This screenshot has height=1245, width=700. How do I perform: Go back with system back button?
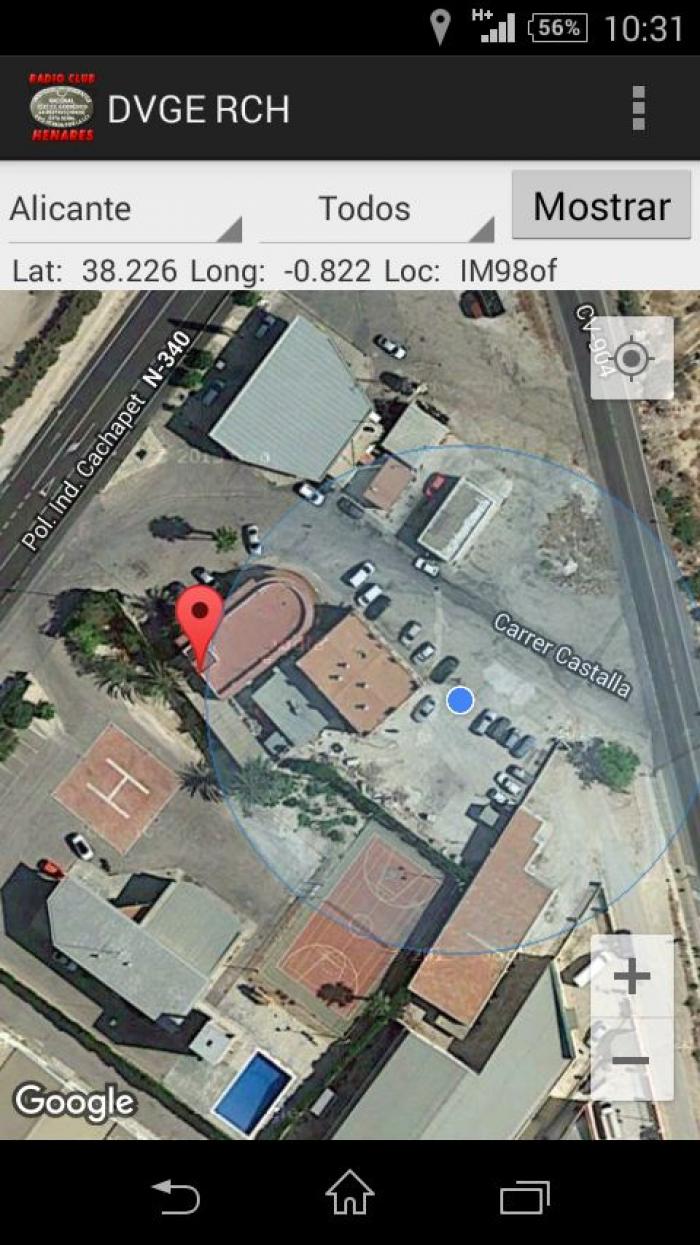175,1195
